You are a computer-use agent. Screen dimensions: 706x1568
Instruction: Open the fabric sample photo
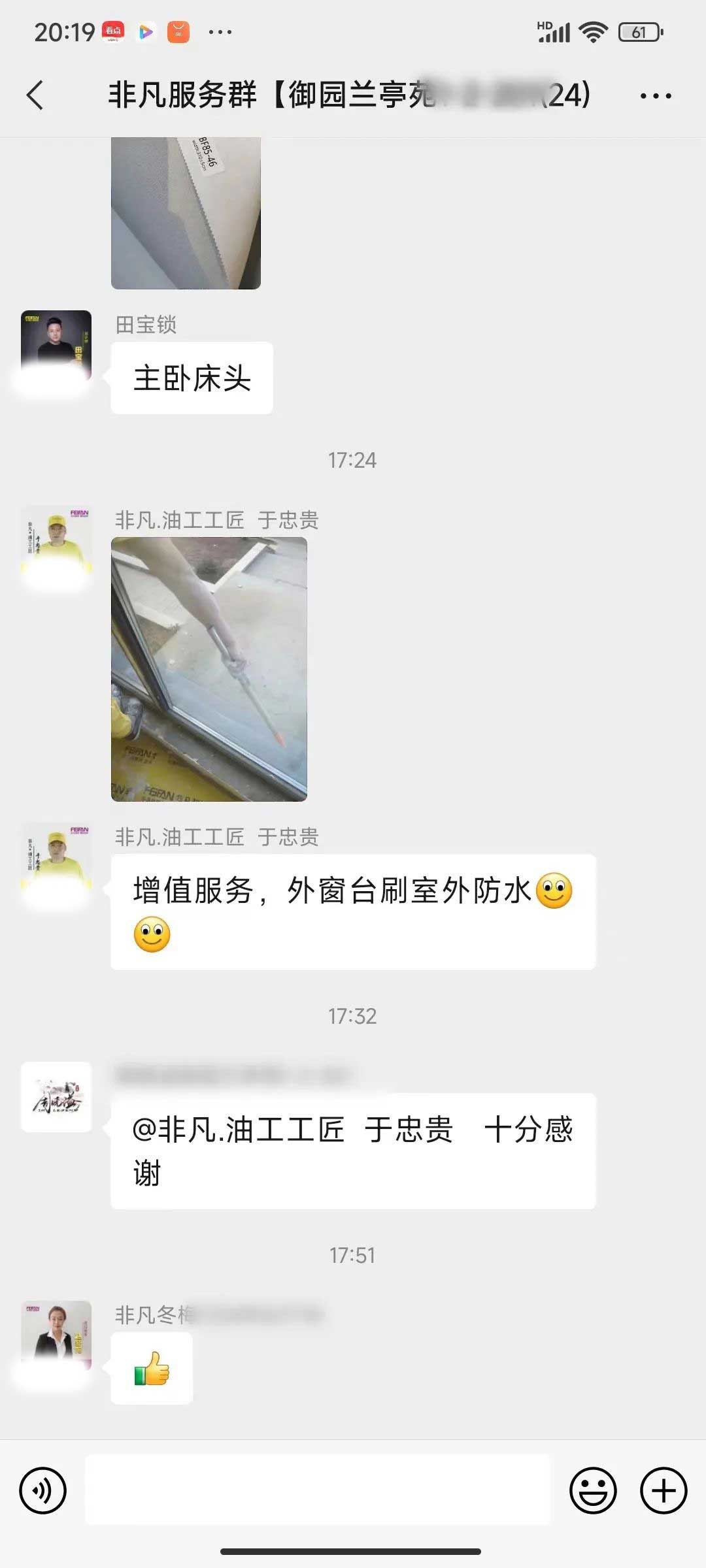coord(186,213)
